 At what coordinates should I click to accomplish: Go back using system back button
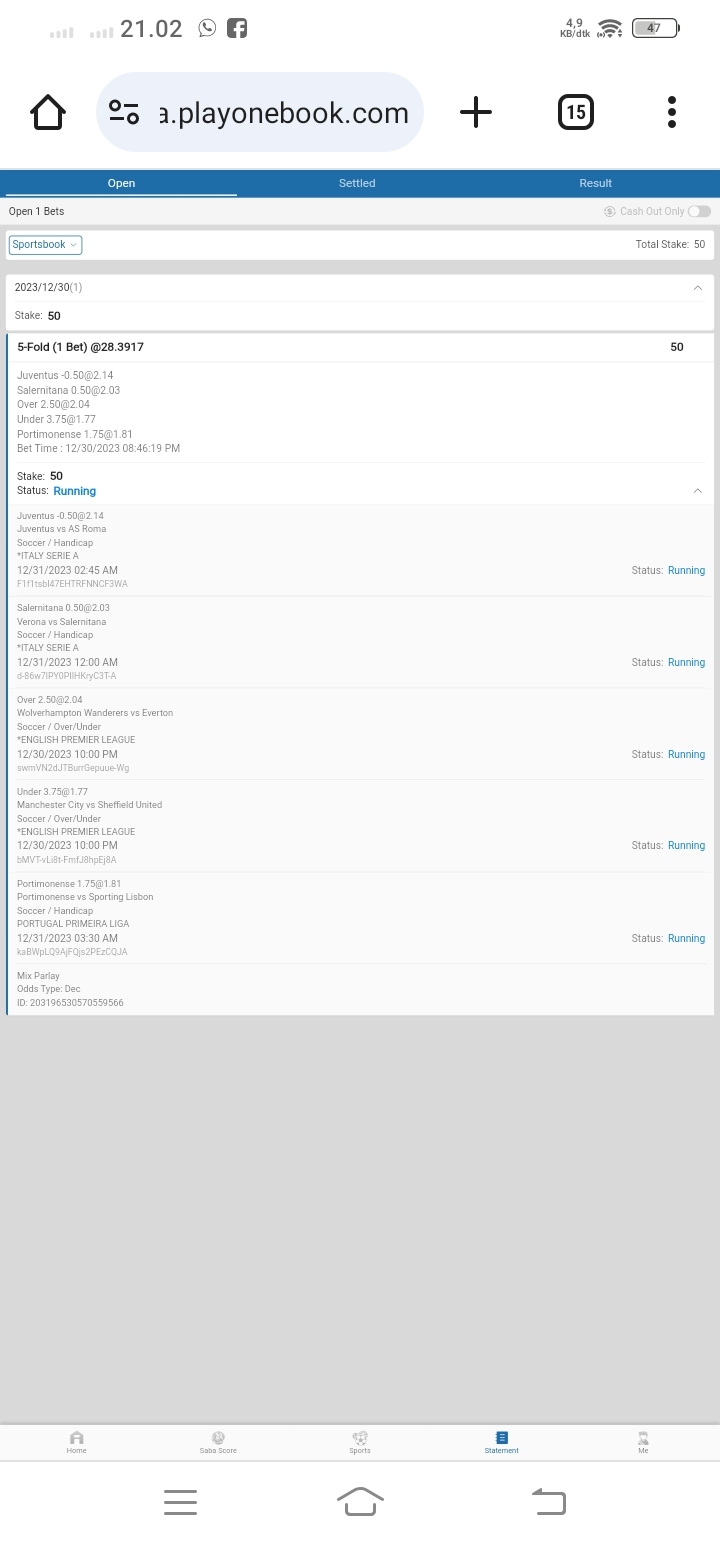point(549,1501)
